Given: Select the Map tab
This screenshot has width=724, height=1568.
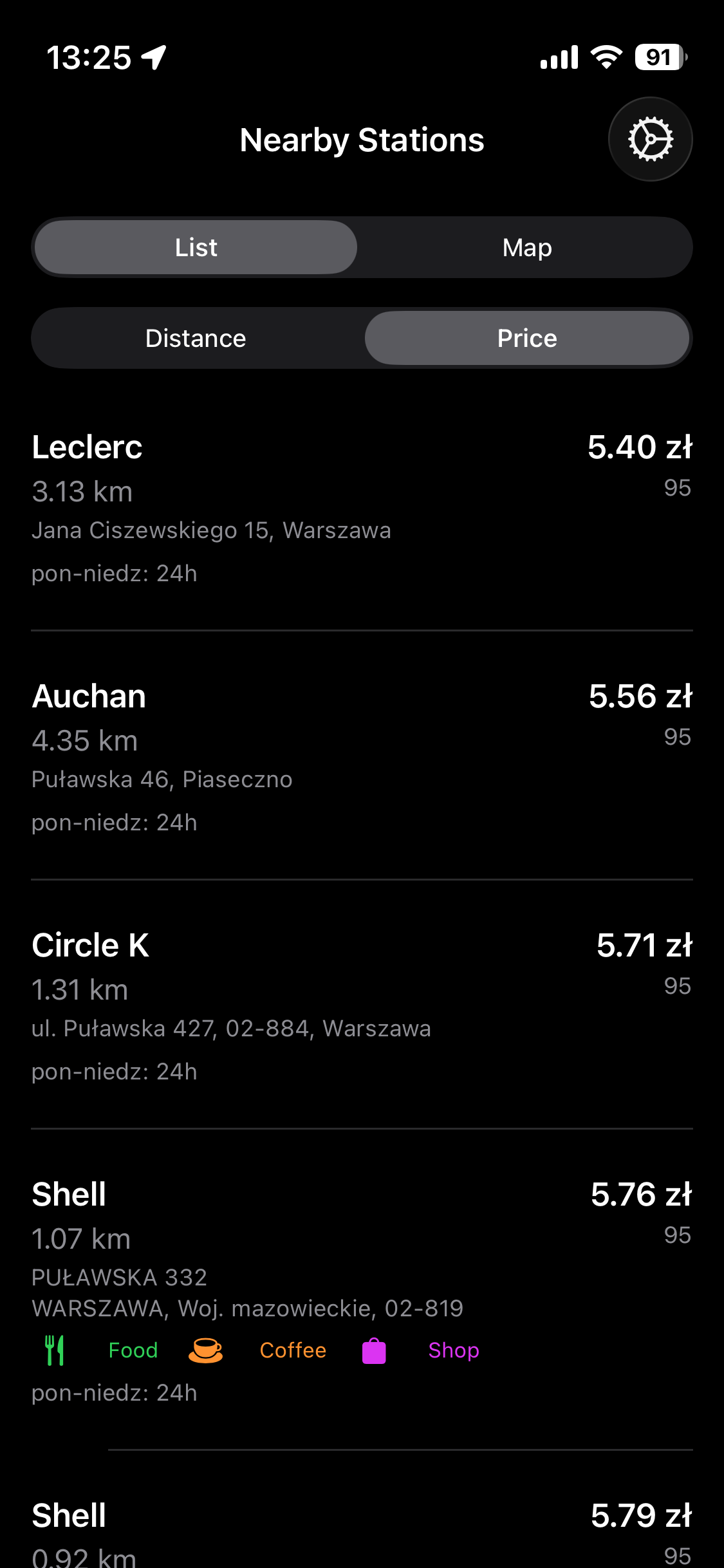Looking at the screenshot, I should point(526,247).
